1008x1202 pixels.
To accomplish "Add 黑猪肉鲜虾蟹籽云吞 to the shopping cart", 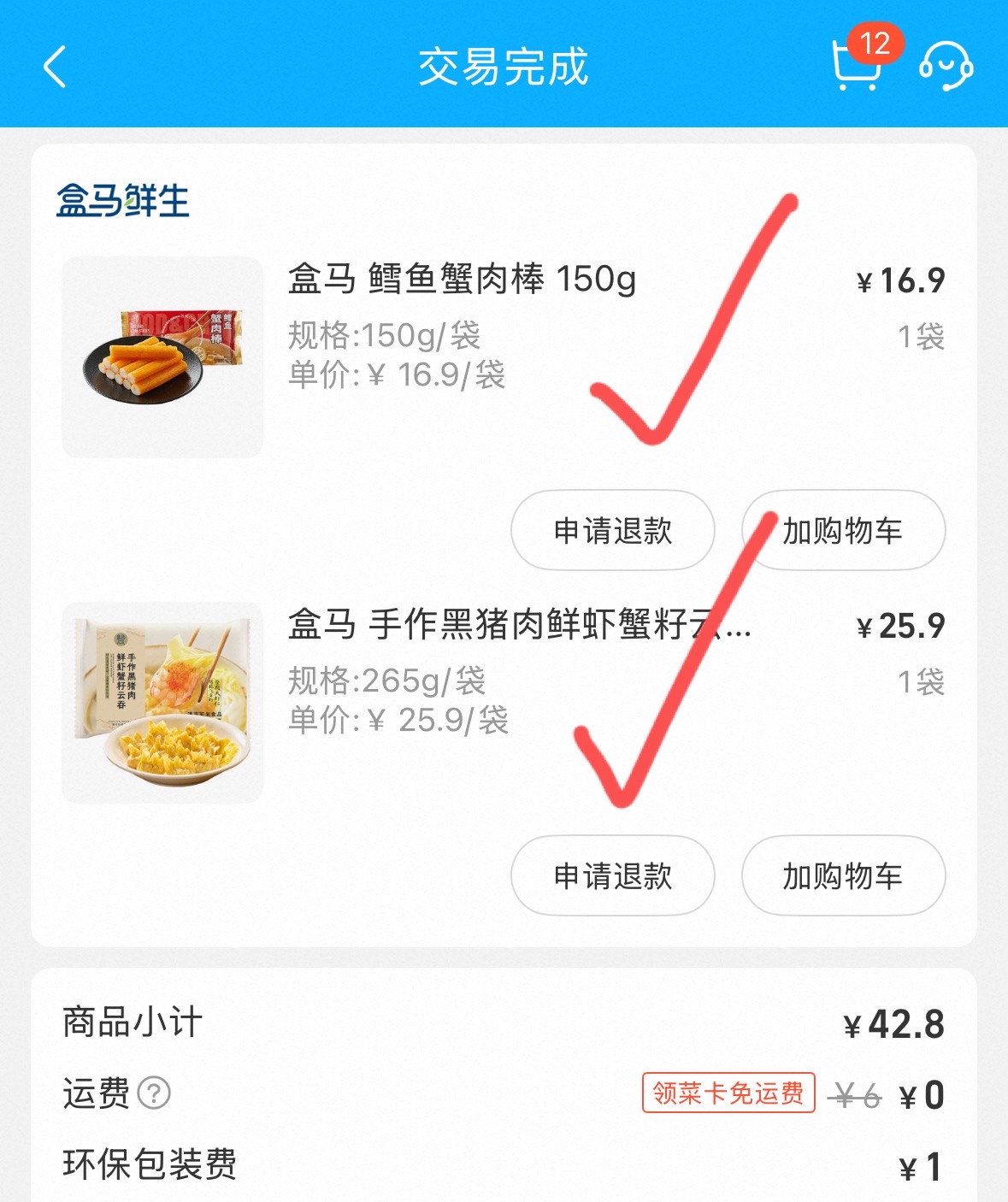I will pyautogui.click(x=843, y=875).
